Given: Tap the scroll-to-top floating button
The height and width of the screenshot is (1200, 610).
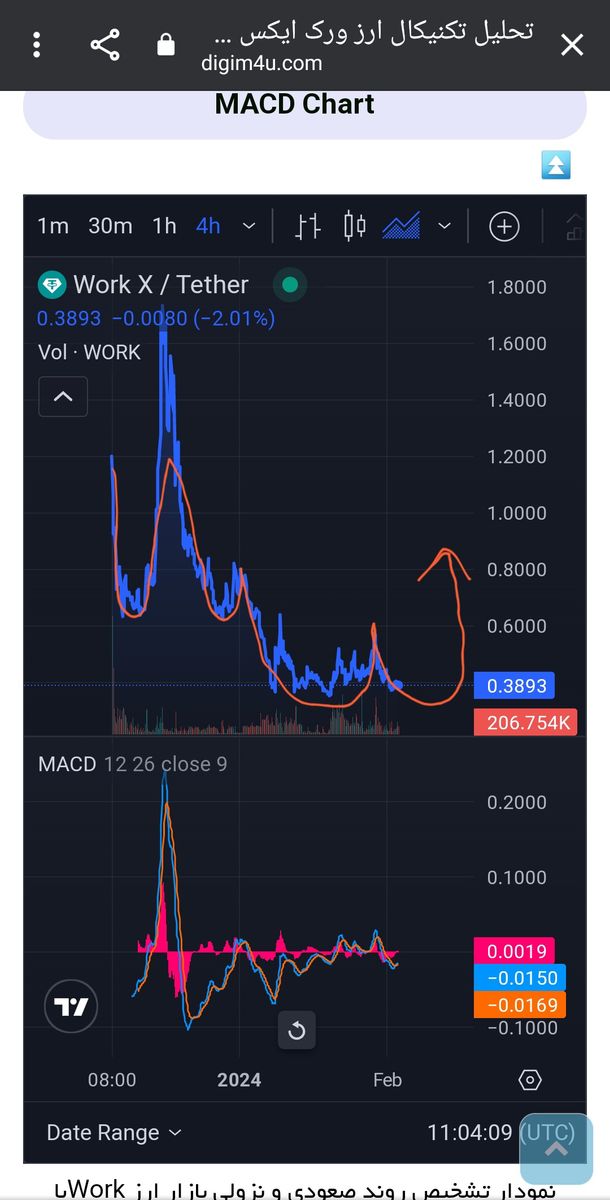Looking at the screenshot, I should [556, 1149].
